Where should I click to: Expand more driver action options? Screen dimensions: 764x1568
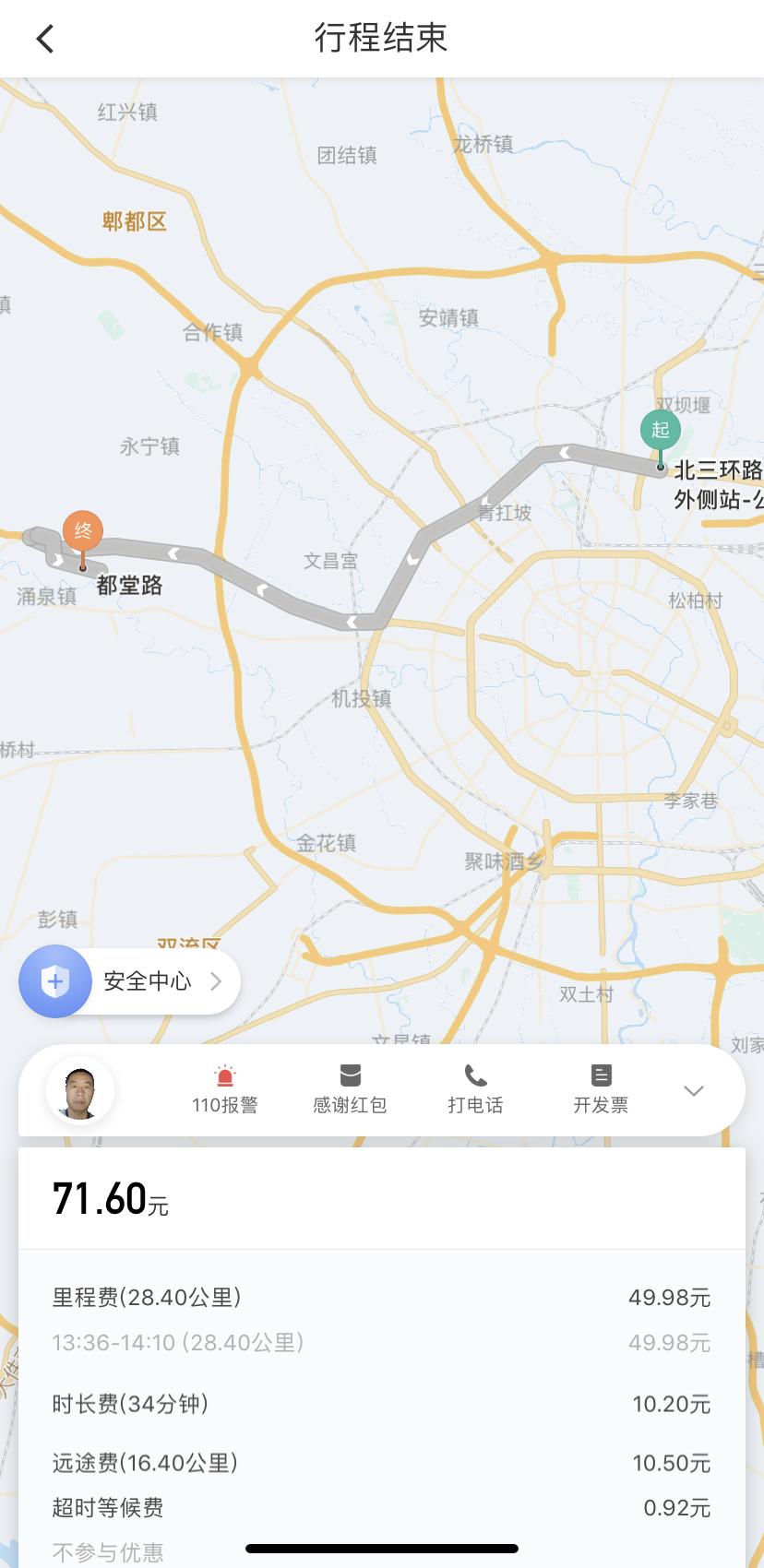pyautogui.click(x=694, y=1091)
